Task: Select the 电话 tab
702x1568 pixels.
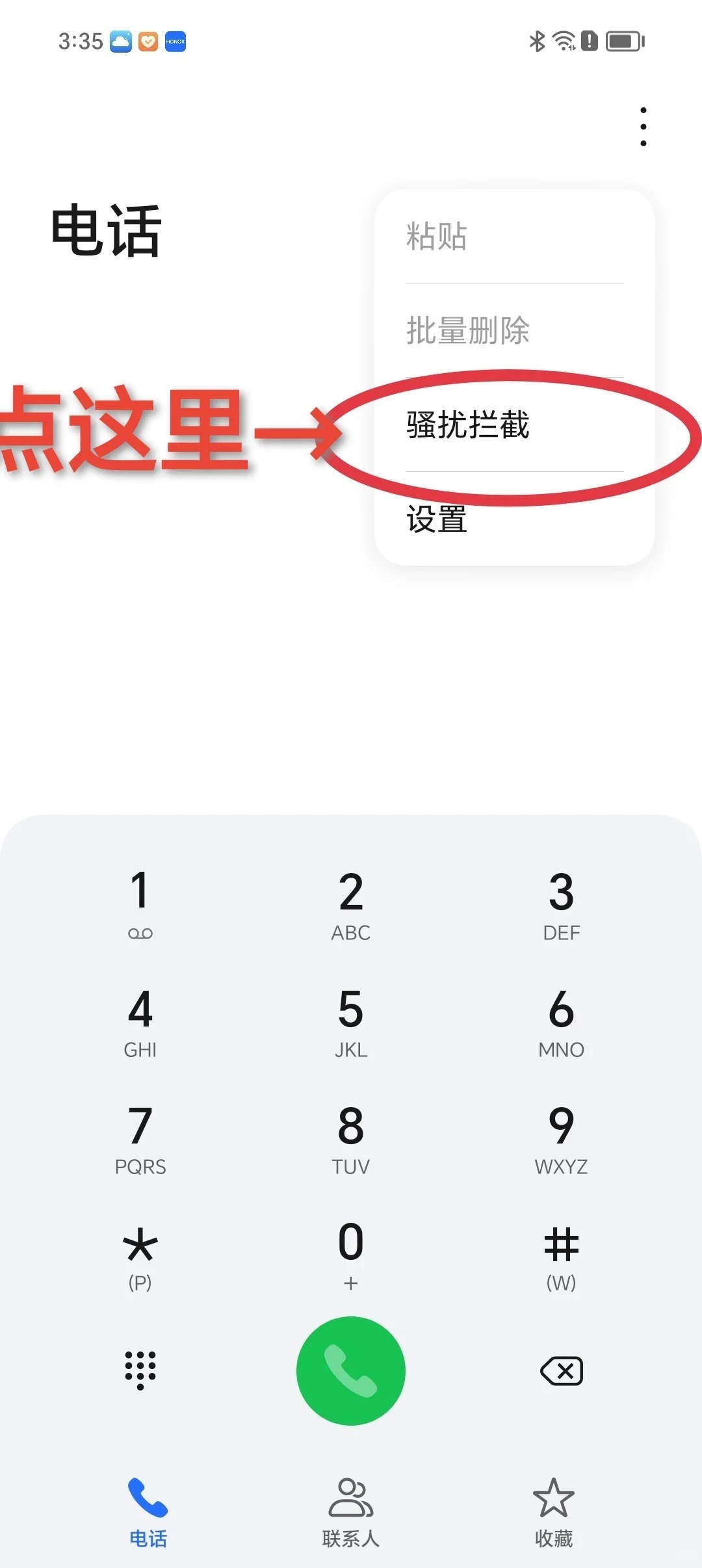Action: click(148, 1511)
